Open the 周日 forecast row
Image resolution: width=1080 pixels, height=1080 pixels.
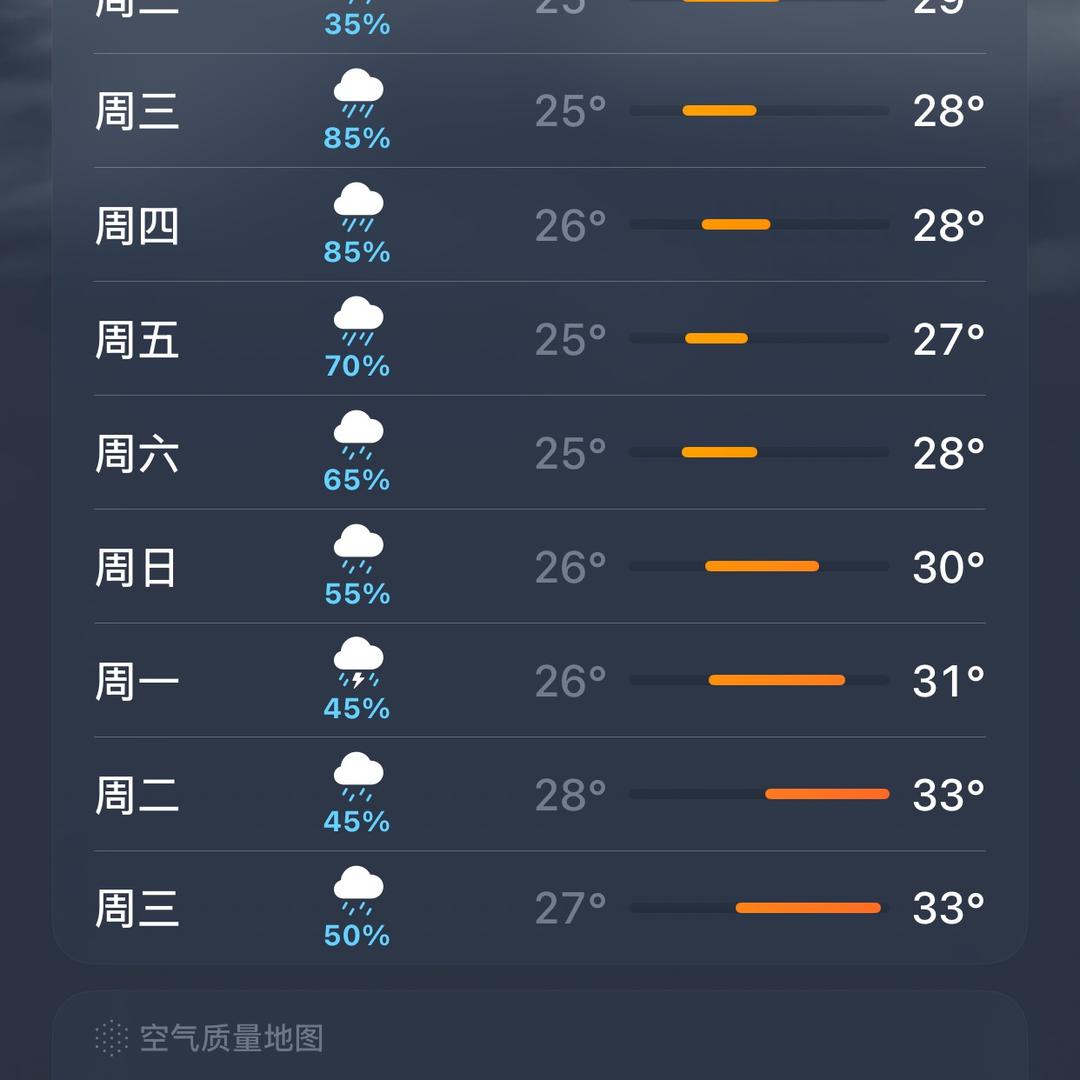(540, 567)
